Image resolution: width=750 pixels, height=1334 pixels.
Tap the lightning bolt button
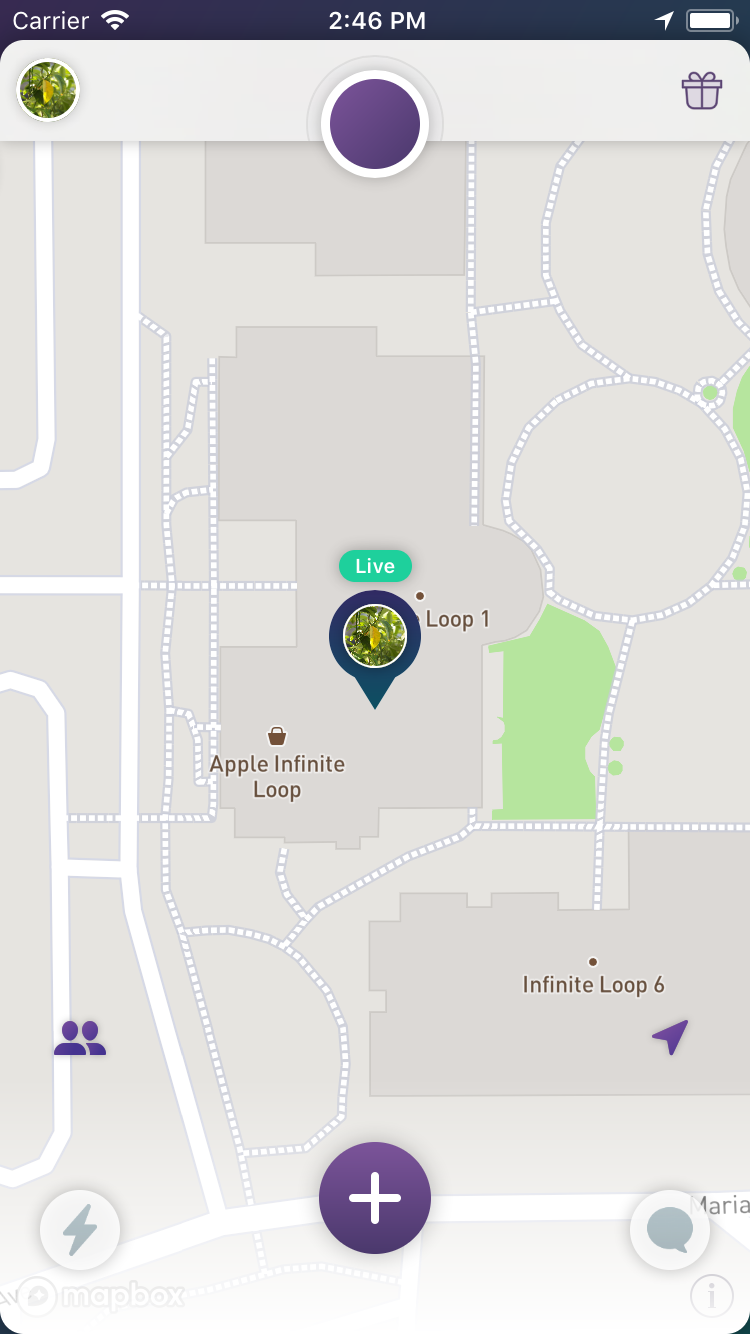pos(80,1230)
